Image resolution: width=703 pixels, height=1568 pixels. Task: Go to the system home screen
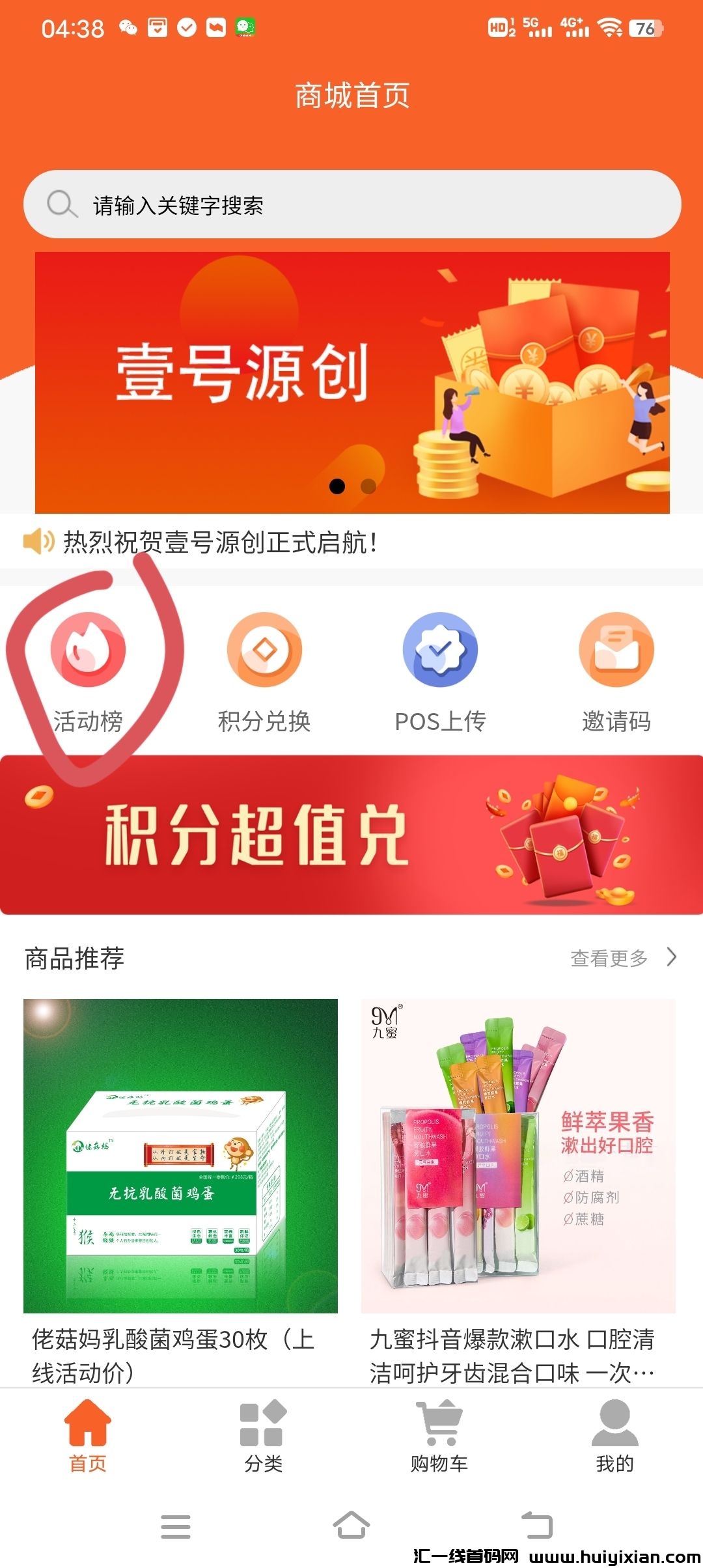[x=351, y=1525]
